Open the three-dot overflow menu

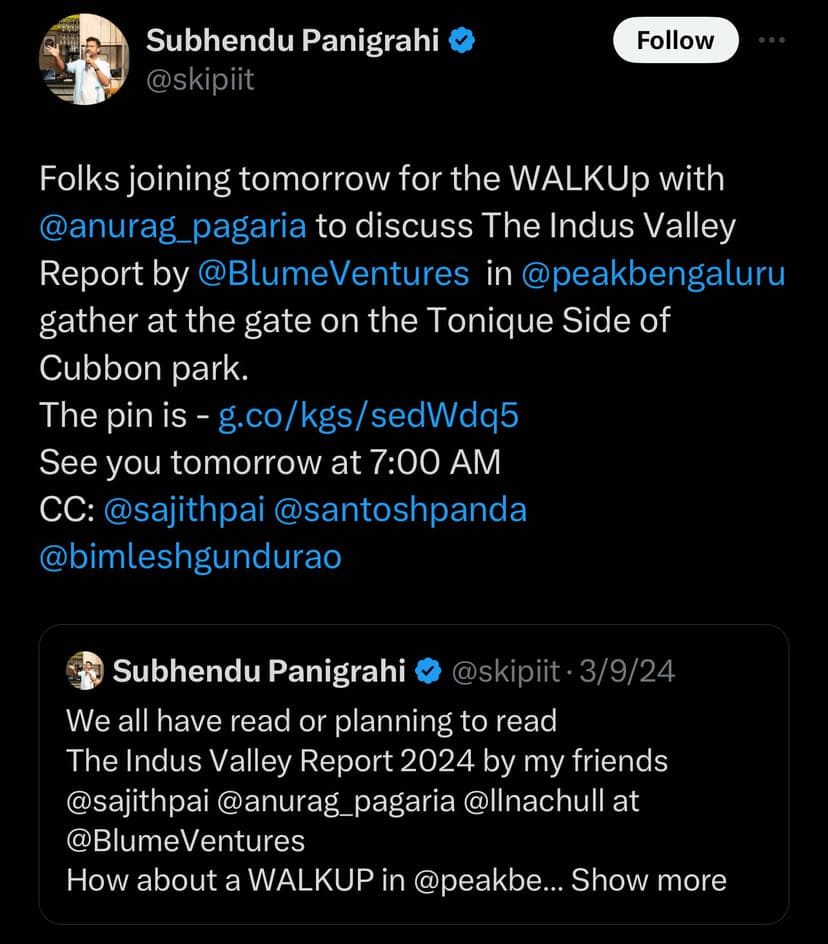(772, 41)
